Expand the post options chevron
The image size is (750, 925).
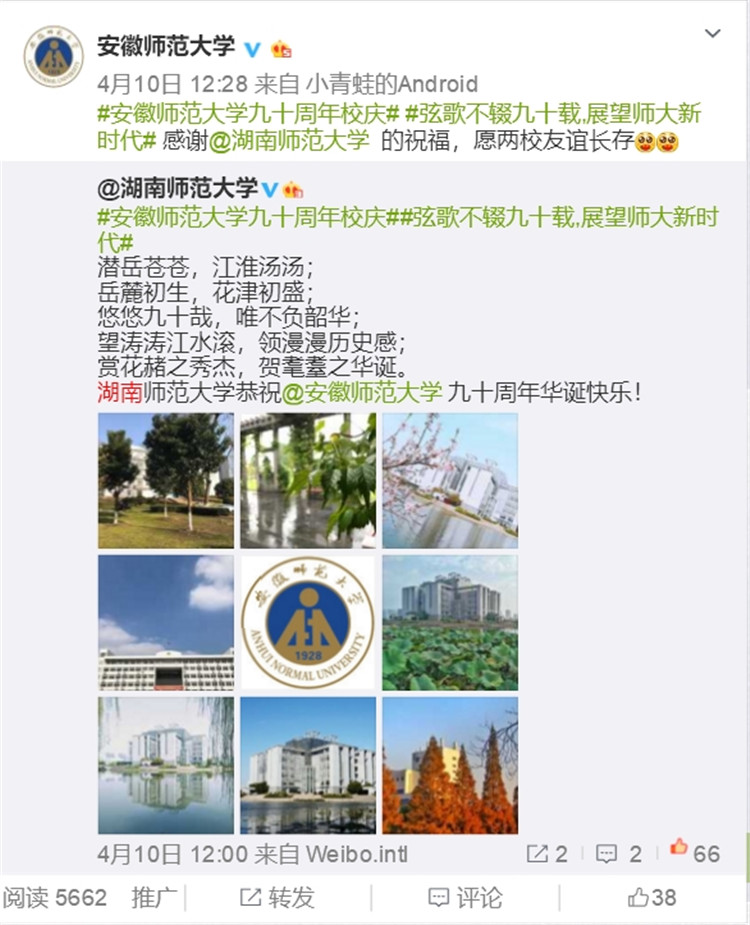tap(713, 34)
